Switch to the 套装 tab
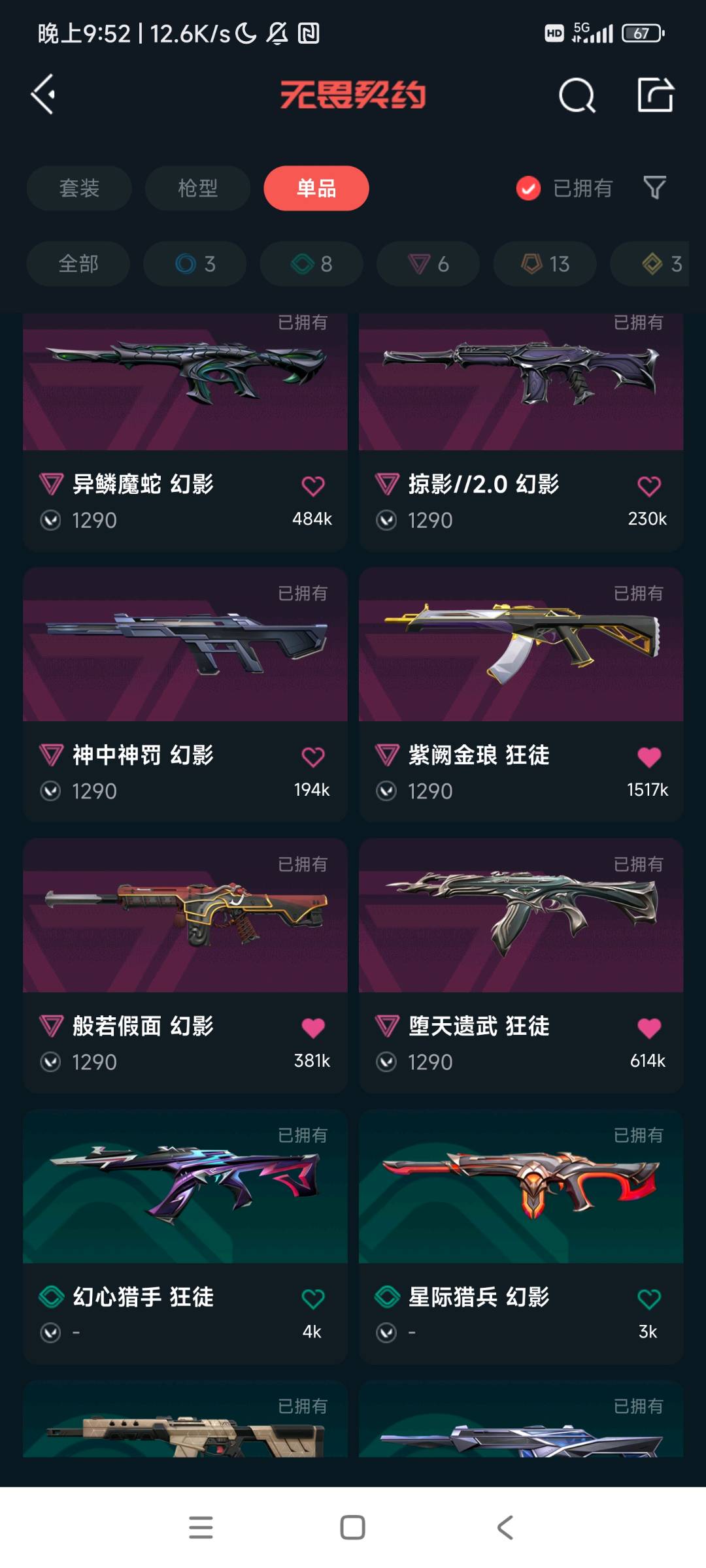This screenshot has width=706, height=1568. coord(79,188)
